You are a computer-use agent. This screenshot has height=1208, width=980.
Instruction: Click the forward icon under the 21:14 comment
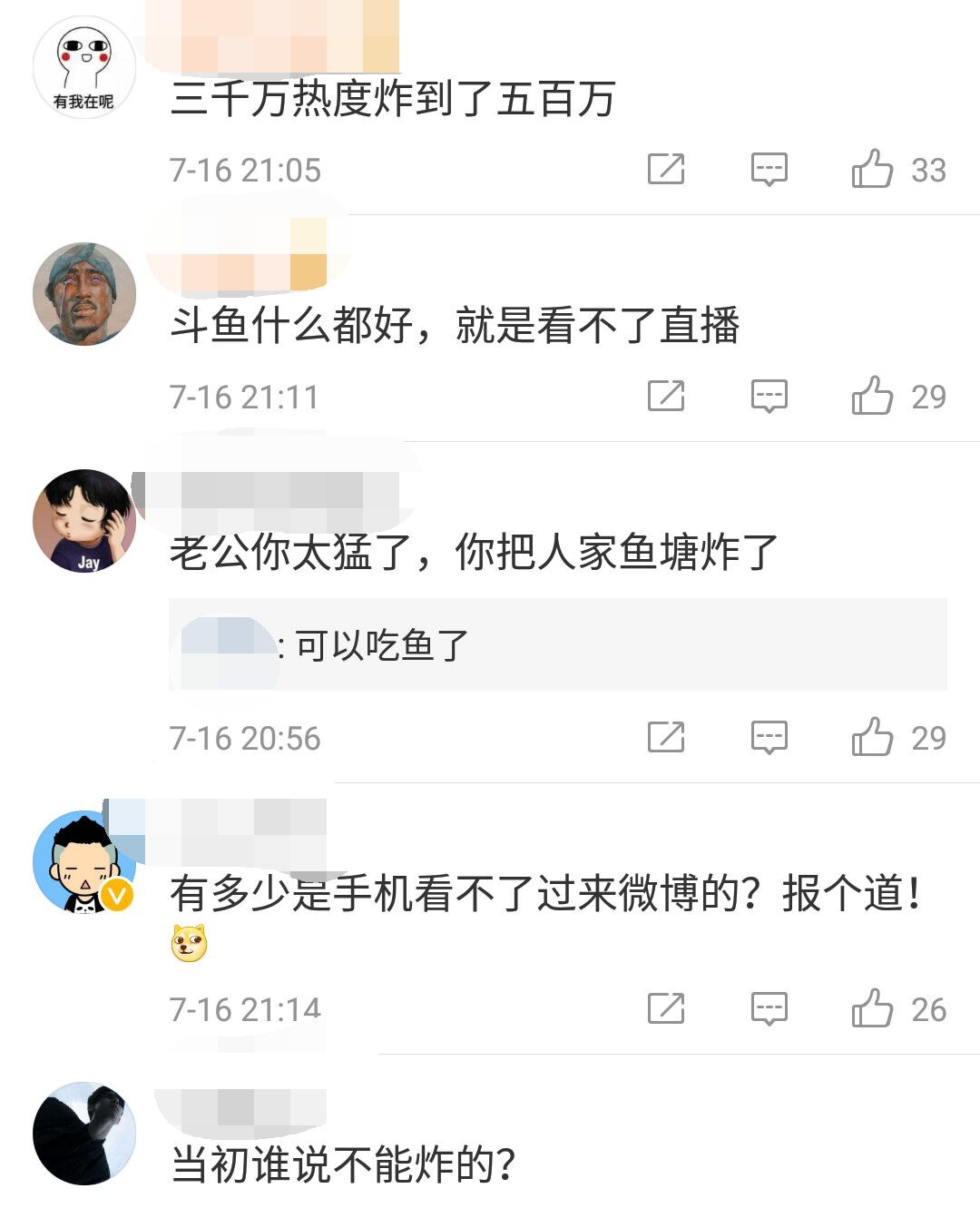[x=668, y=1007]
